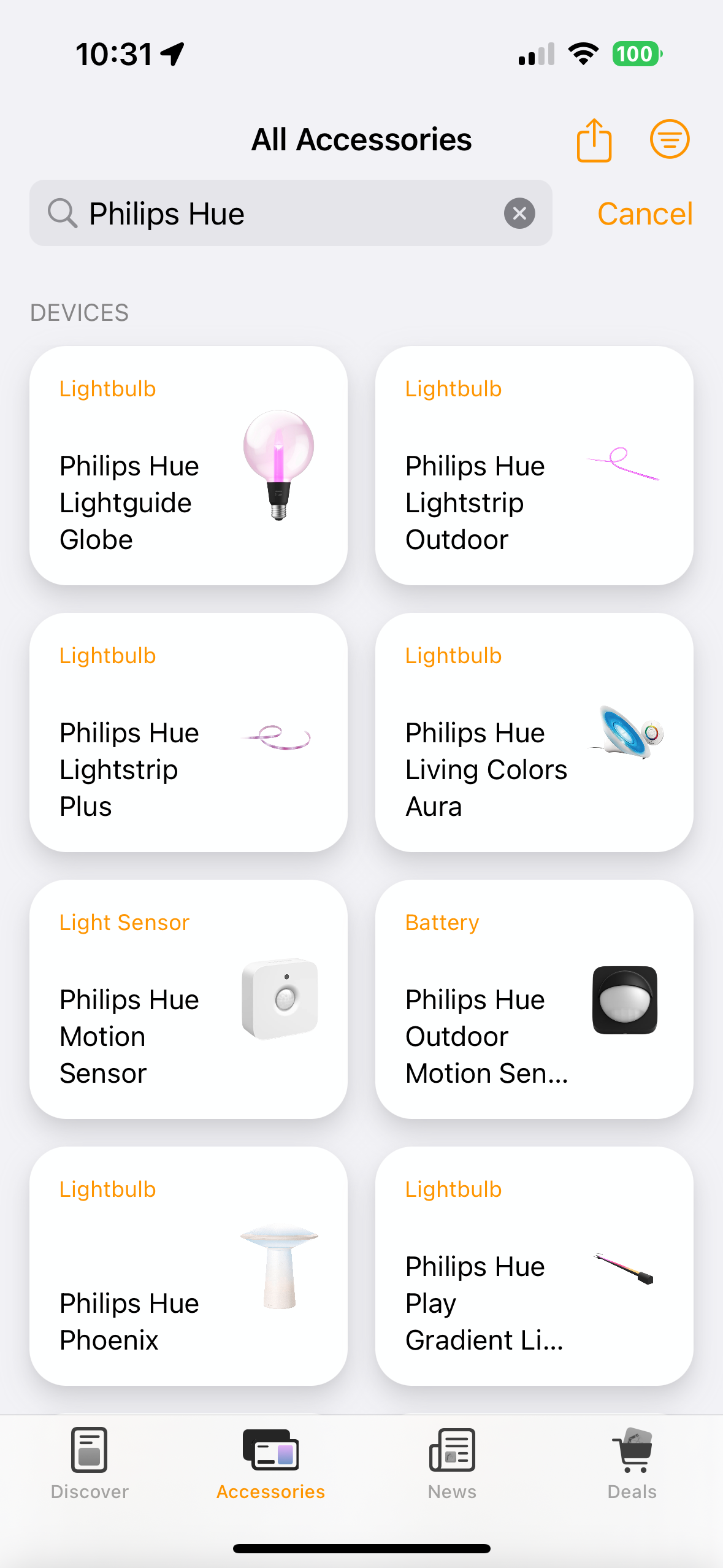Screen dimensions: 723x1568
Task: Open the Deals tab
Action: click(x=632, y=1464)
